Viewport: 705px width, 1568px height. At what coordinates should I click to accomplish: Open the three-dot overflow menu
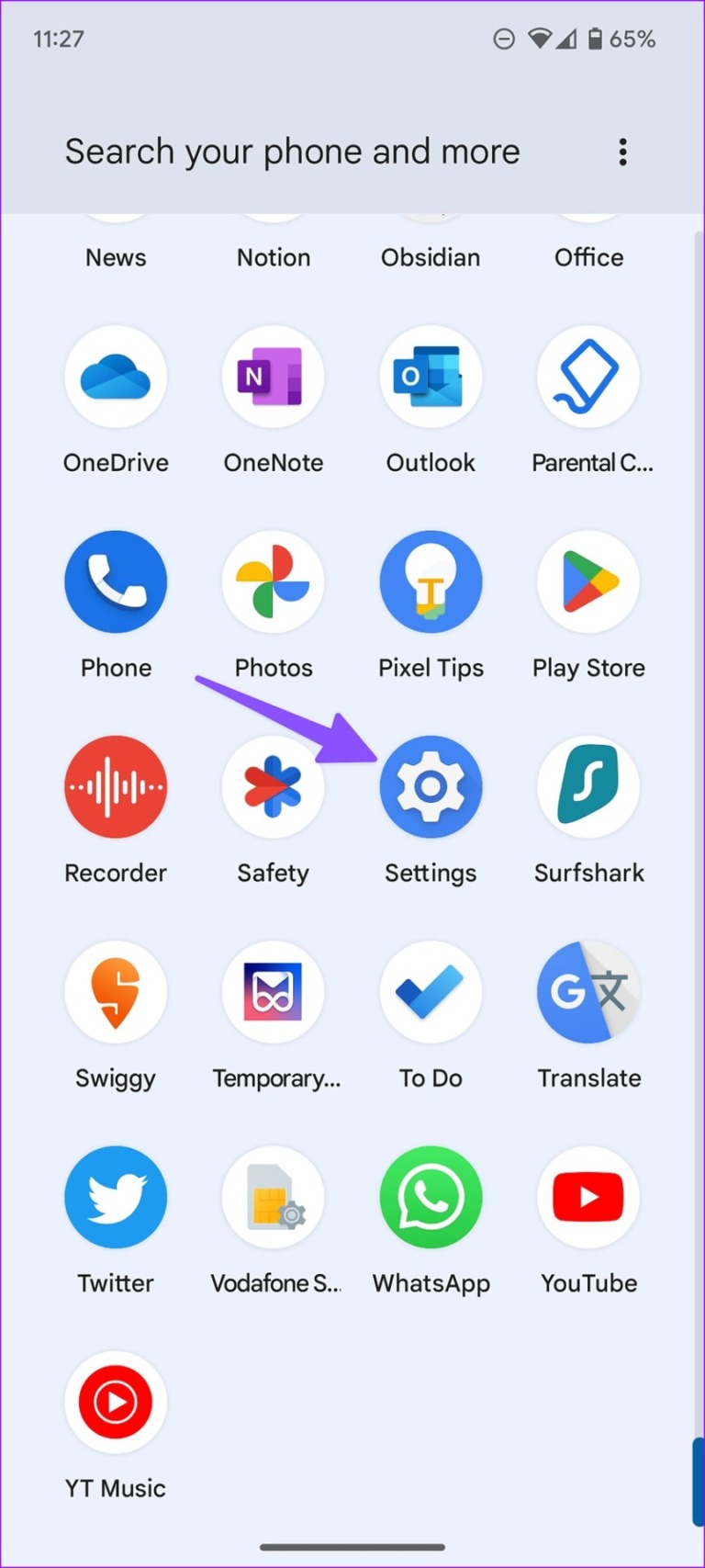point(622,152)
